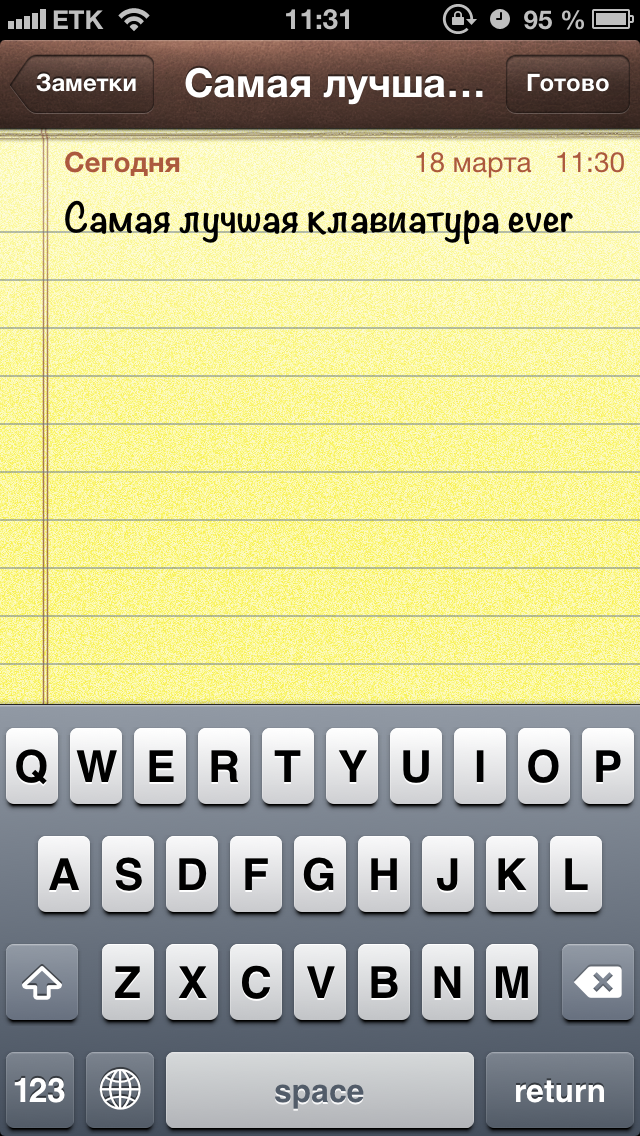Image resolution: width=640 pixels, height=1136 pixels.
Task: Type the letter P
Action: coord(607,767)
